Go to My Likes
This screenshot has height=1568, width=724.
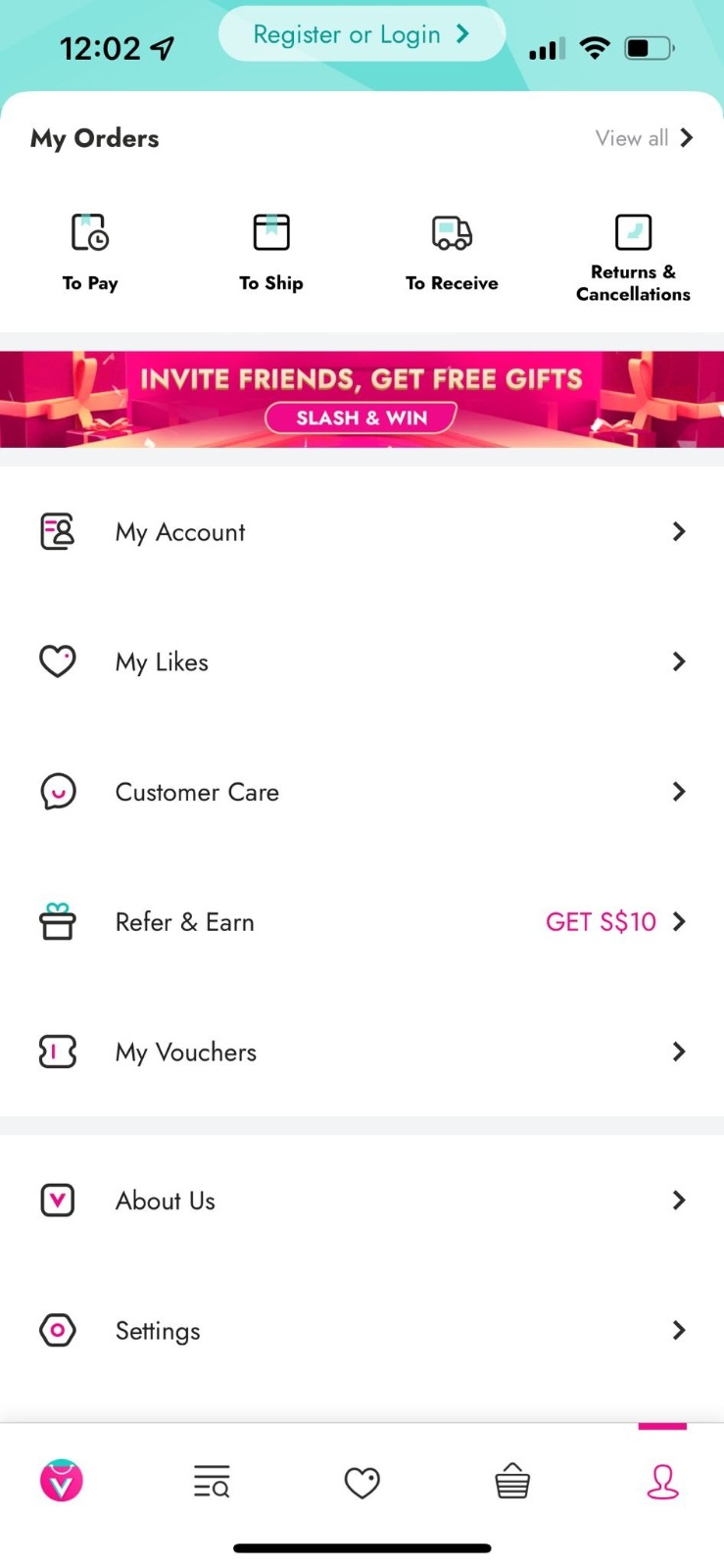coord(362,661)
